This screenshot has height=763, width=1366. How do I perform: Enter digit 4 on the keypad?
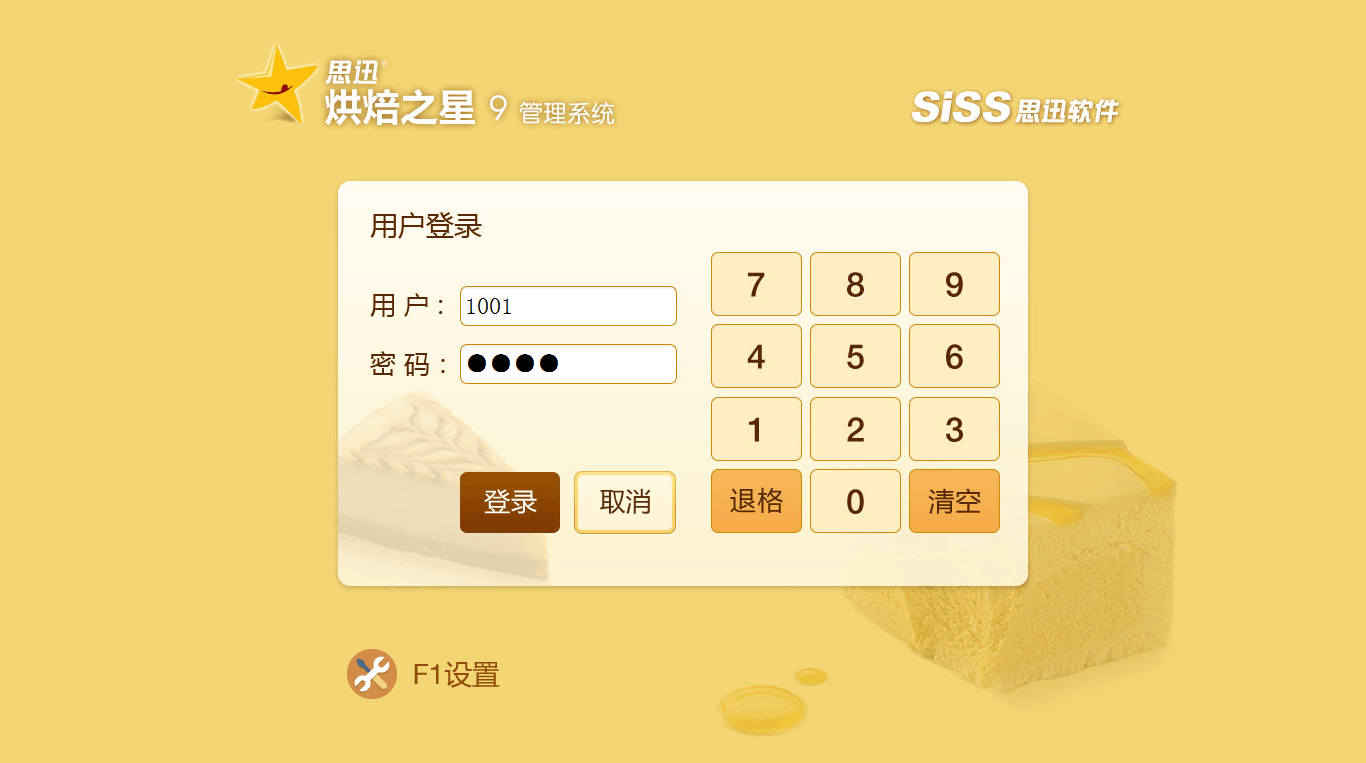pyautogui.click(x=756, y=356)
